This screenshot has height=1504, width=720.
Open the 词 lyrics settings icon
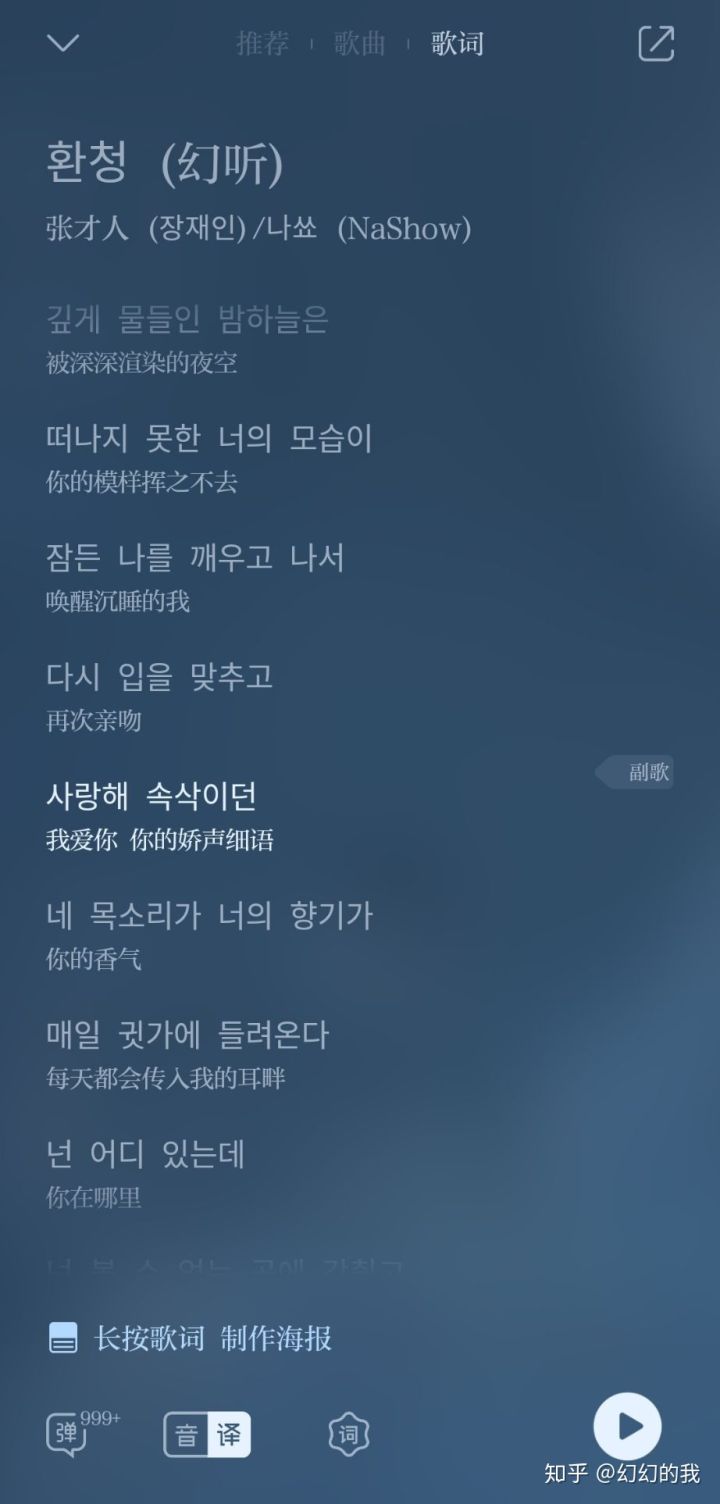click(x=348, y=1436)
